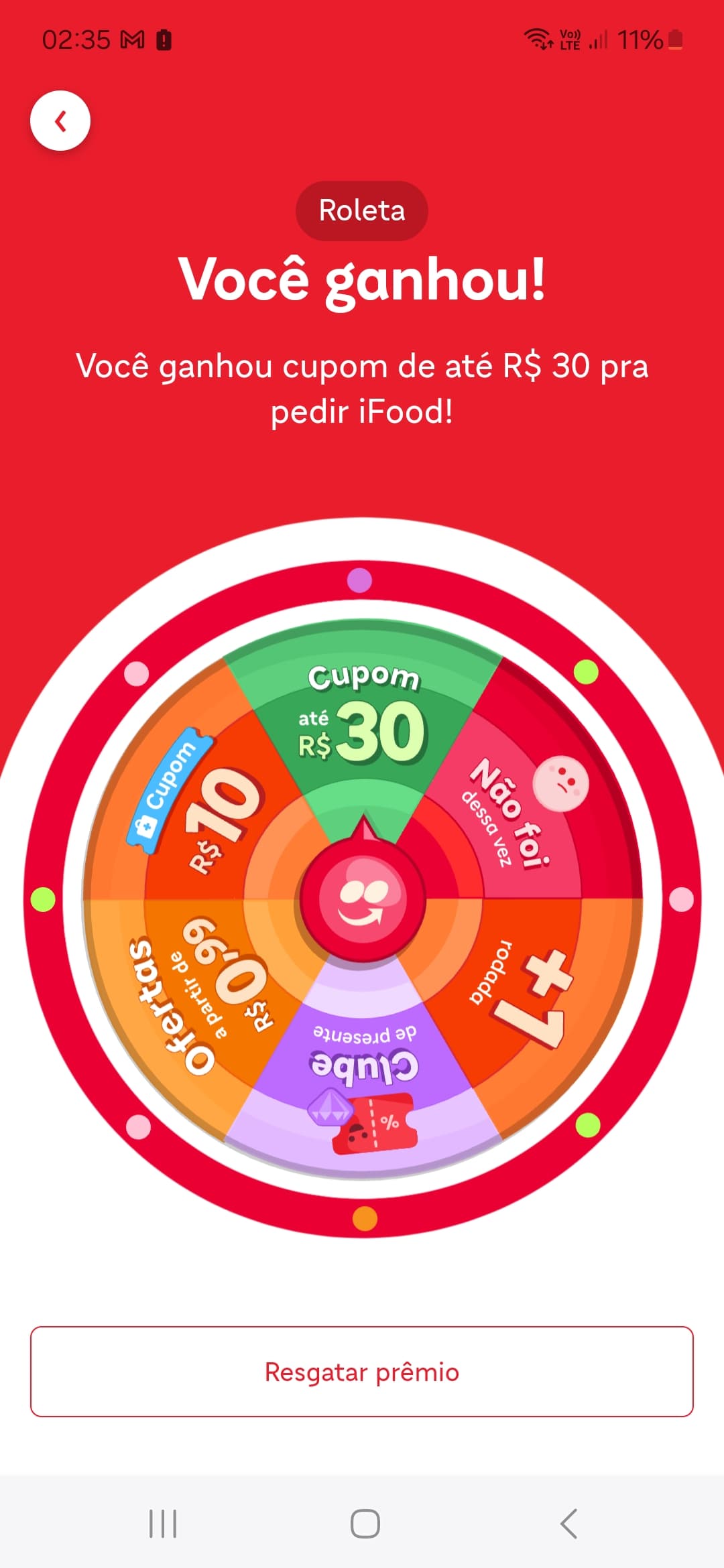Tap Resgatar prêmio to redeem the prize
Image resolution: width=724 pixels, height=1568 pixels.
point(362,1371)
